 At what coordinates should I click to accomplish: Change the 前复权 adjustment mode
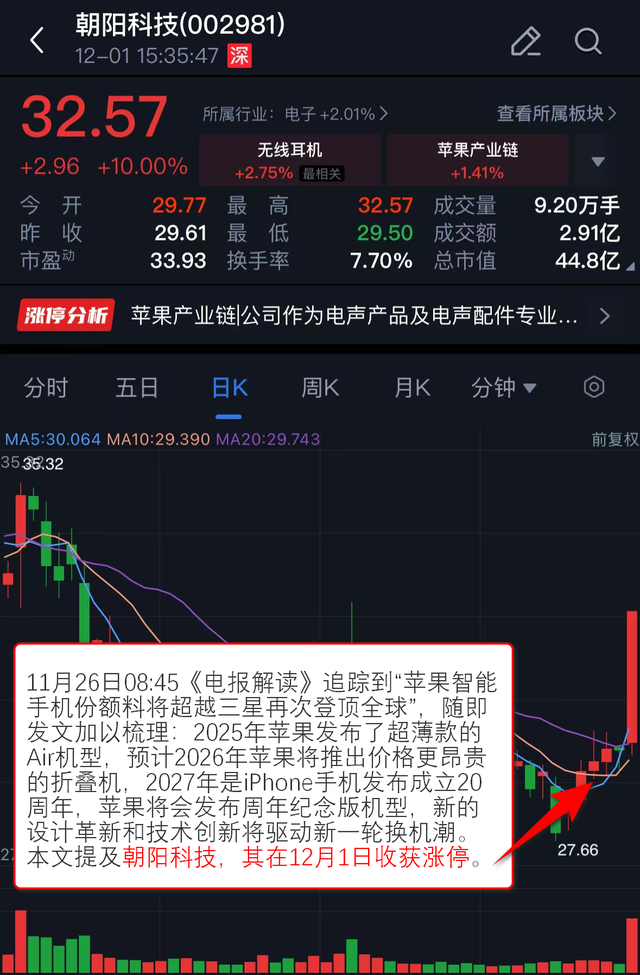click(614, 440)
